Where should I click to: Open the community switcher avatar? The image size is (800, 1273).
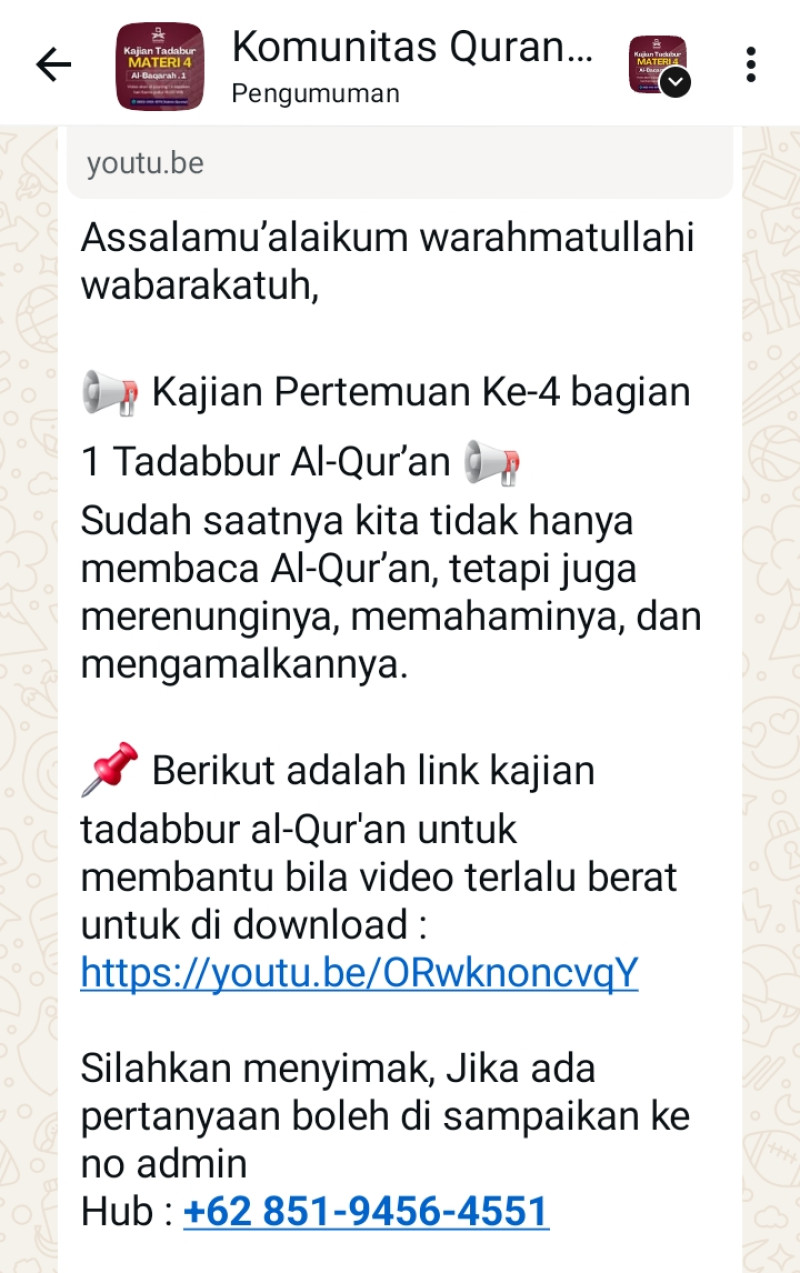[x=659, y=65]
